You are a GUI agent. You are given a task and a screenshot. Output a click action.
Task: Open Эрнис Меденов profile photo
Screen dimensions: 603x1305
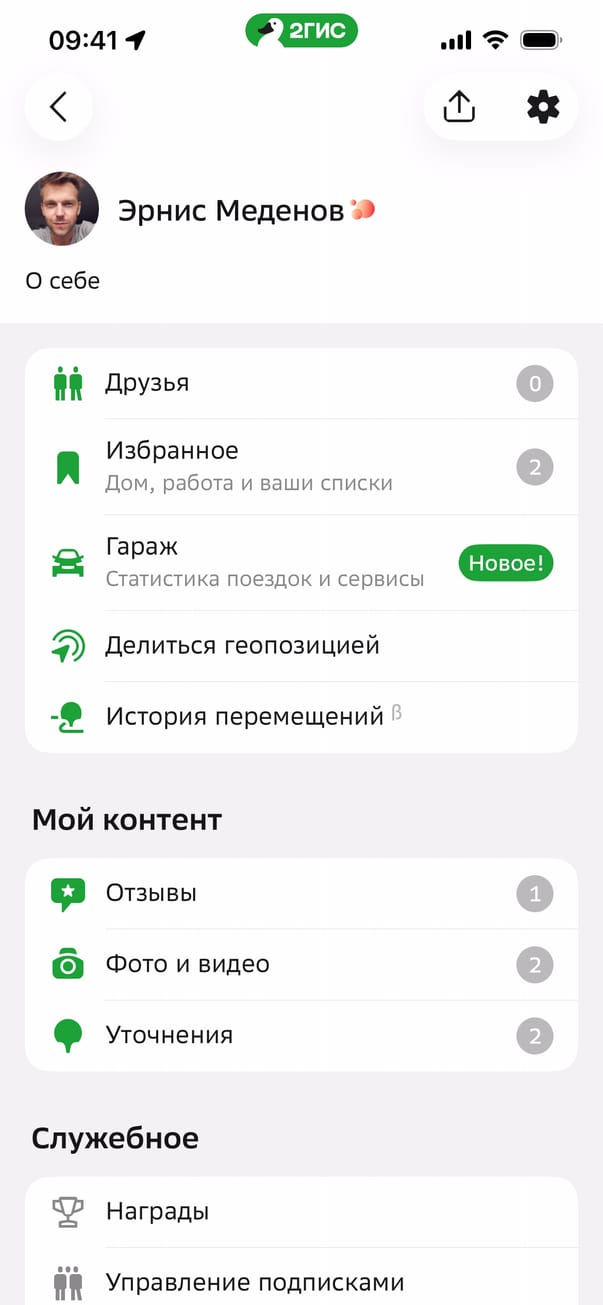click(62, 209)
